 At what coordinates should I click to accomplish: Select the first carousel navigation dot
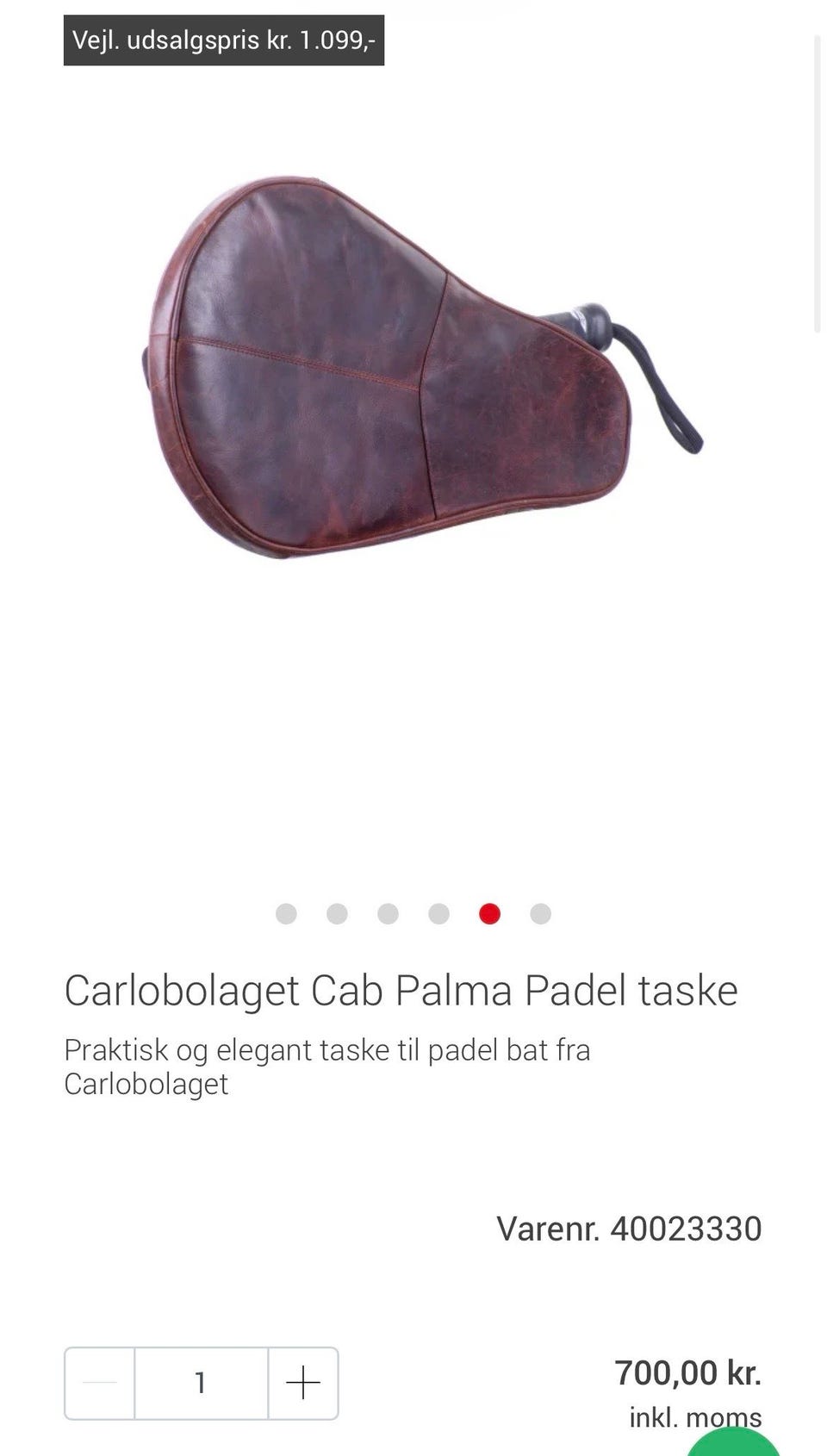click(x=286, y=913)
